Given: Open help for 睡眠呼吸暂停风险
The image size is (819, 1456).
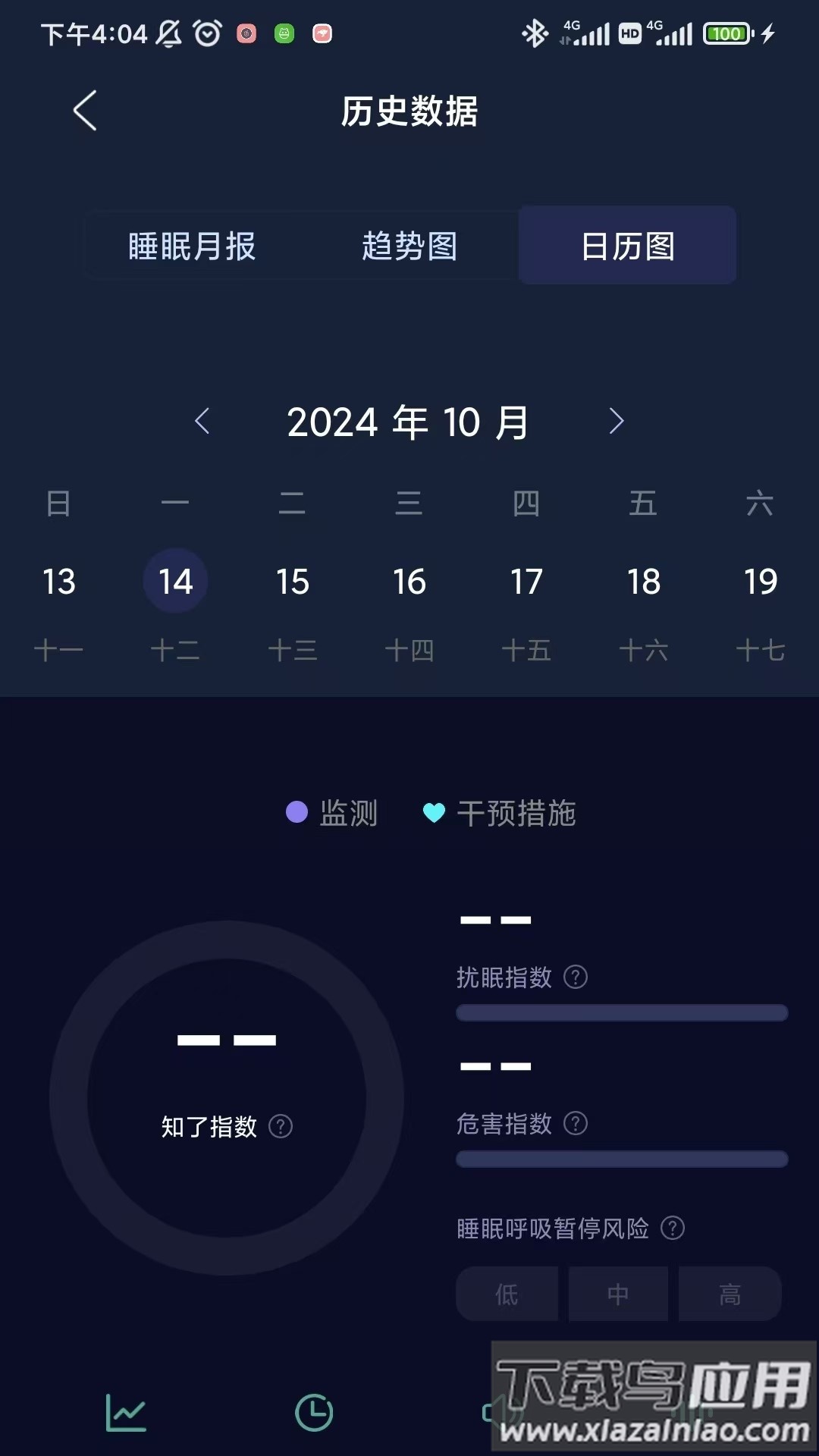Looking at the screenshot, I should point(672,1228).
